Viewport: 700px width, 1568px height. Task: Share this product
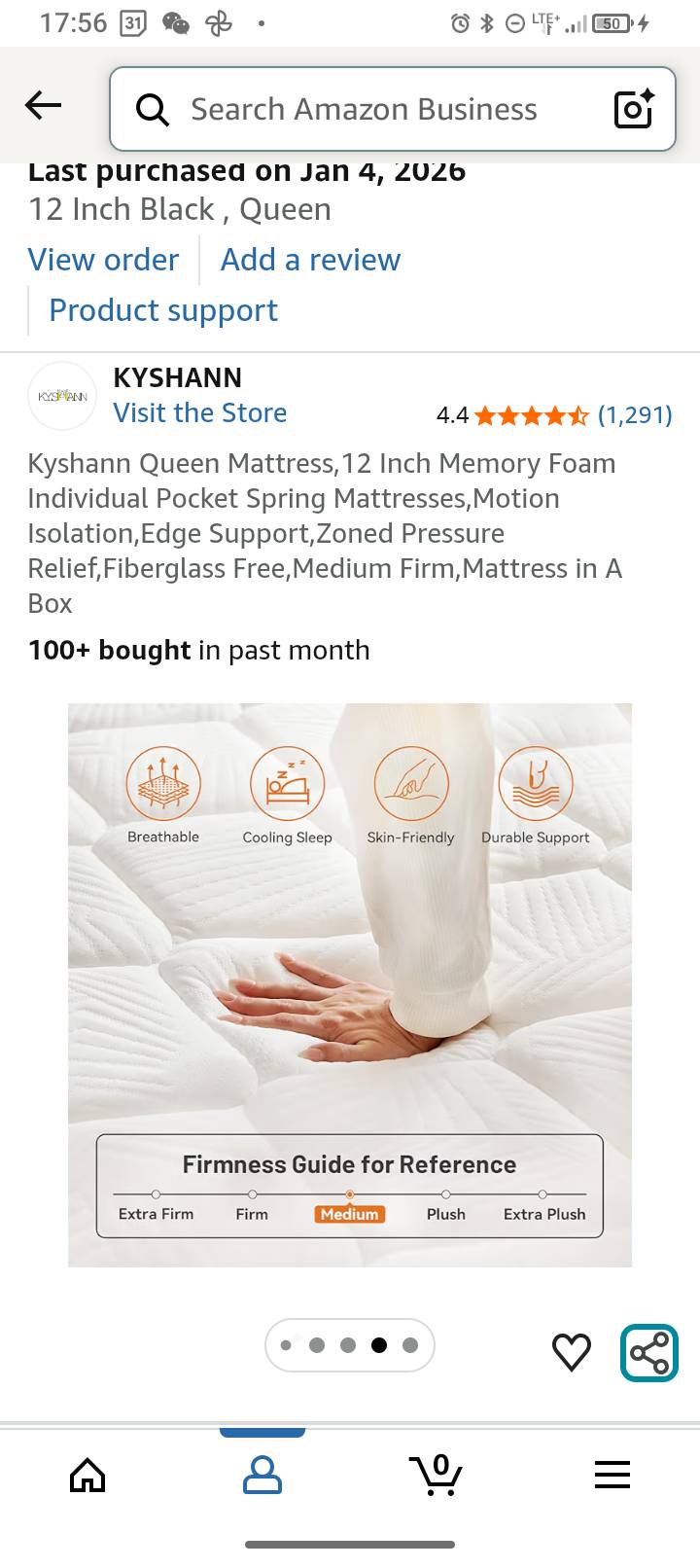point(649,1352)
